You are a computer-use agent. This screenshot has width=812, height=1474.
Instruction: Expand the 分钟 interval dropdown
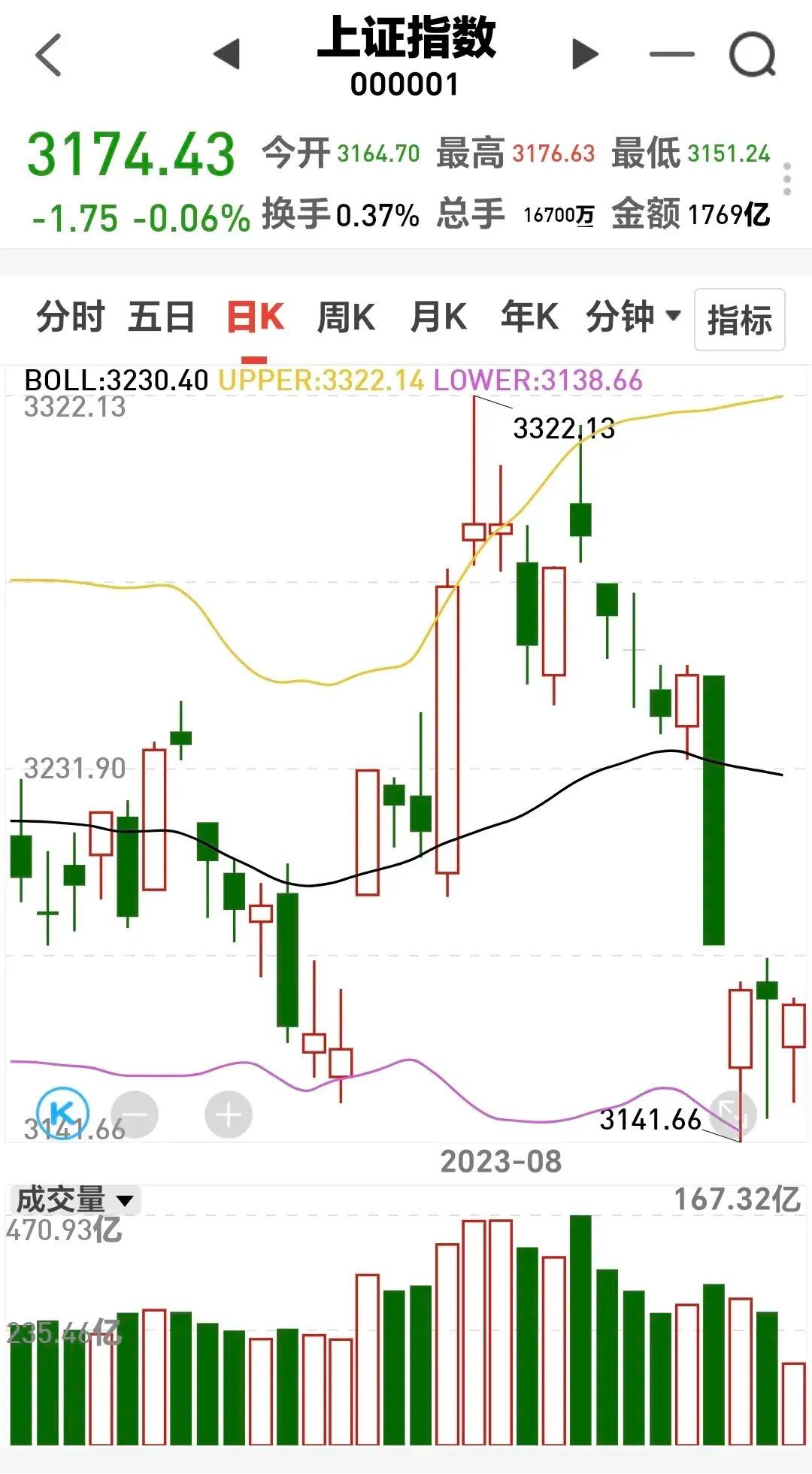[634, 317]
